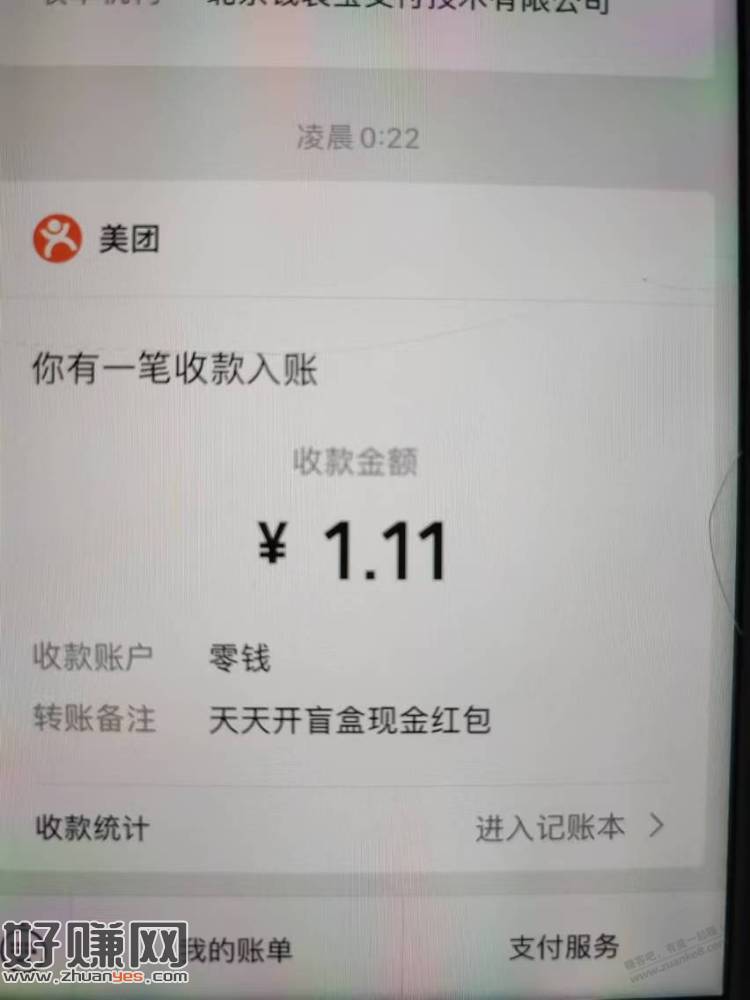Open 进入记账本 from the 收款统计 row
This screenshot has width=750, height=1000.
pyautogui.click(x=568, y=827)
